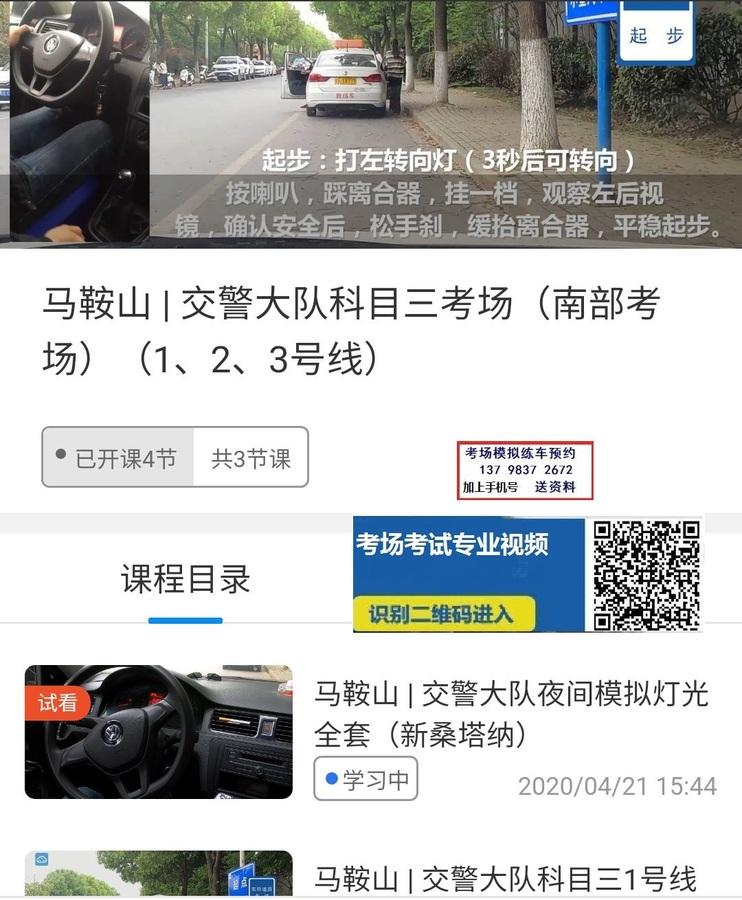The height and width of the screenshot is (900, 742).
Task: Click the blue dot beside 学习中
Action: [x=333, y=779]
